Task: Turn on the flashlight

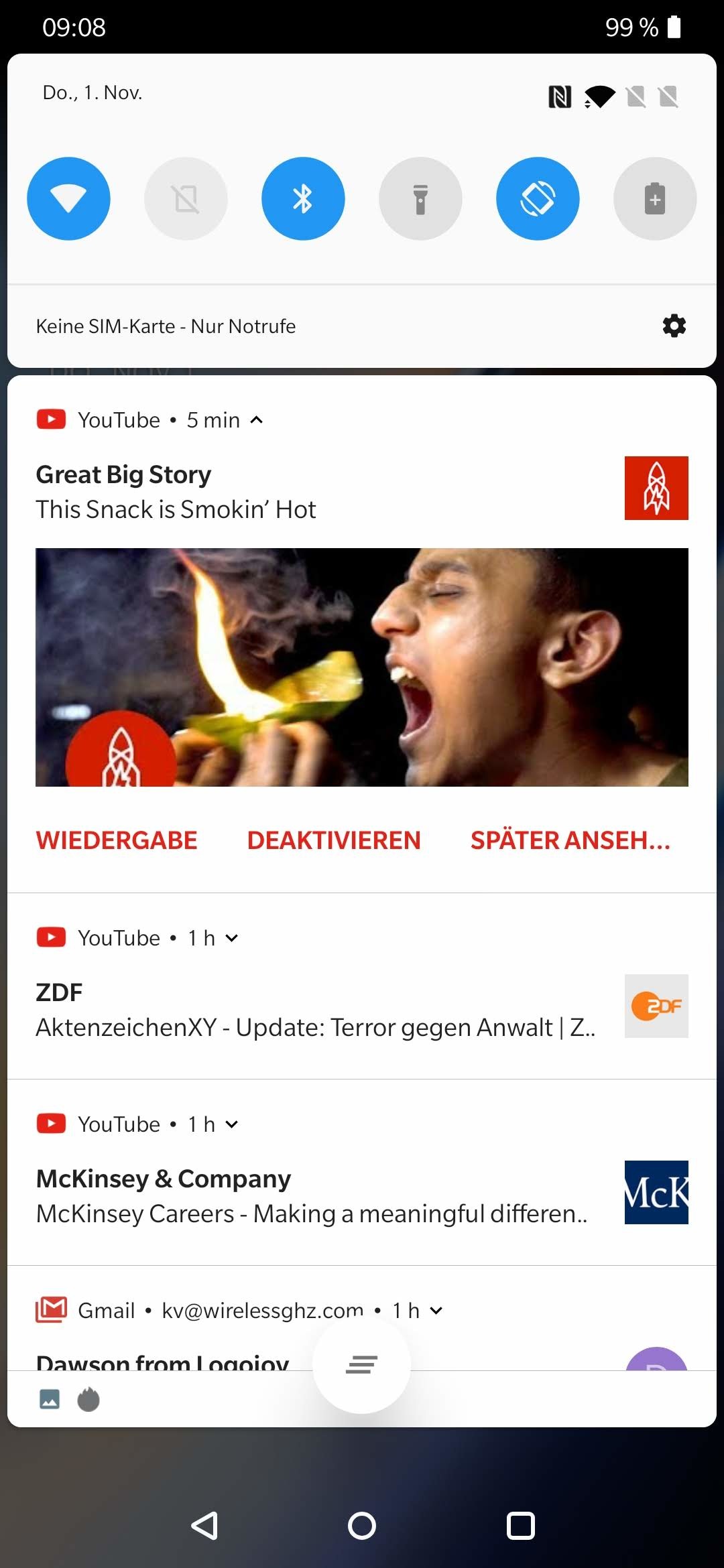Action: (420, 198)
